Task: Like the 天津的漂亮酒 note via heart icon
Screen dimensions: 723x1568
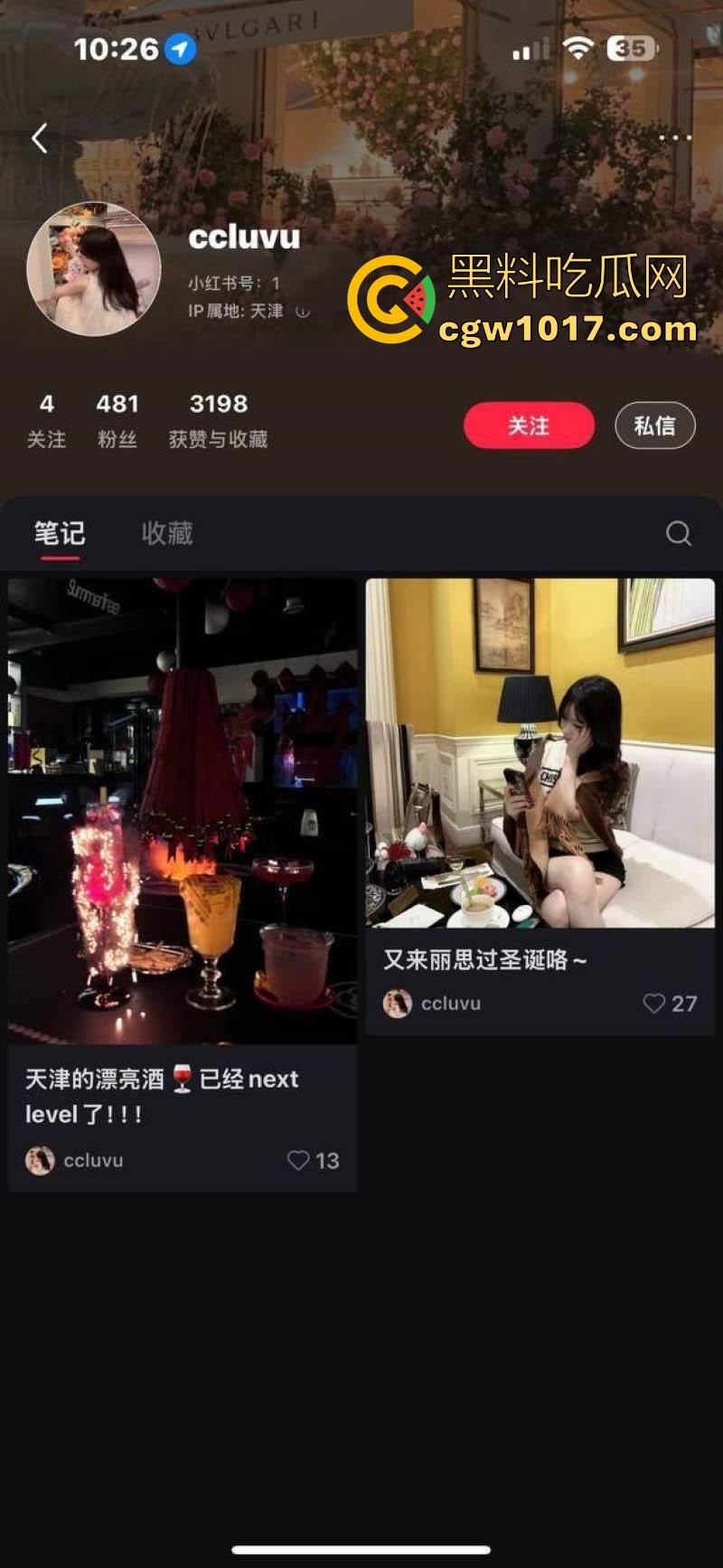Action: [298, 1161]
